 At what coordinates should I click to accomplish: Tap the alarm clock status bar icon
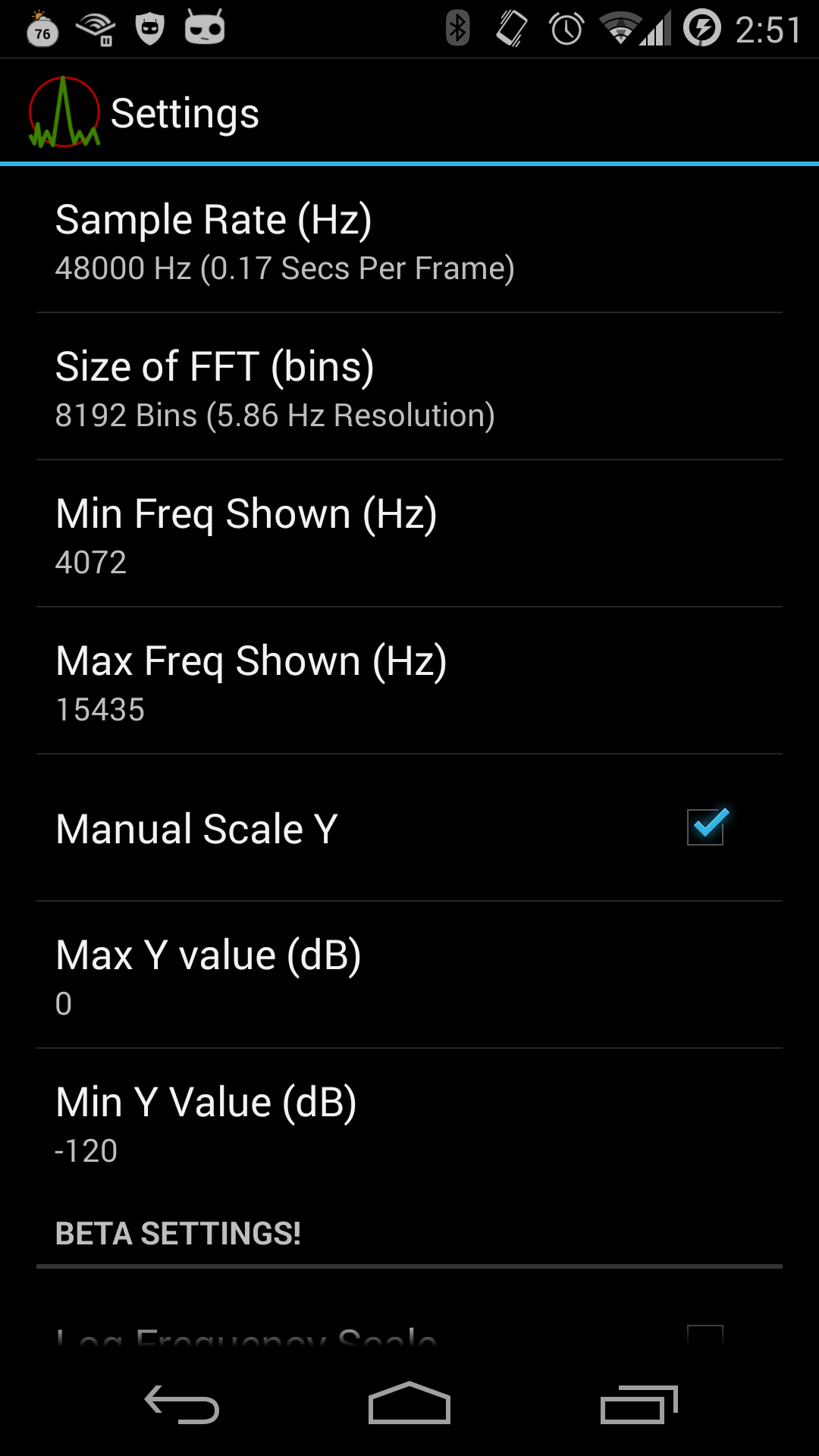tap(565, 27)
